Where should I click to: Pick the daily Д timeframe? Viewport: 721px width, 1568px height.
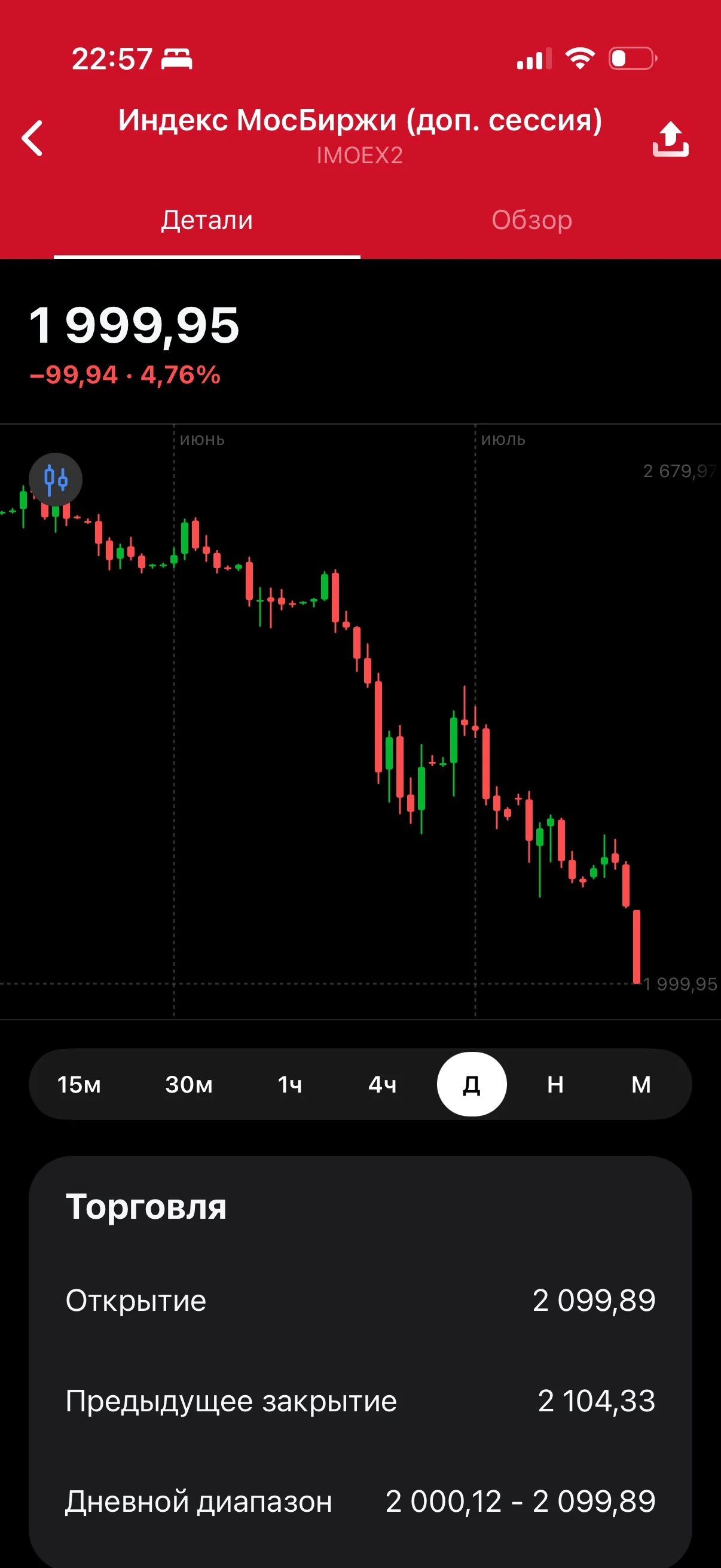tap(472, 1084)
